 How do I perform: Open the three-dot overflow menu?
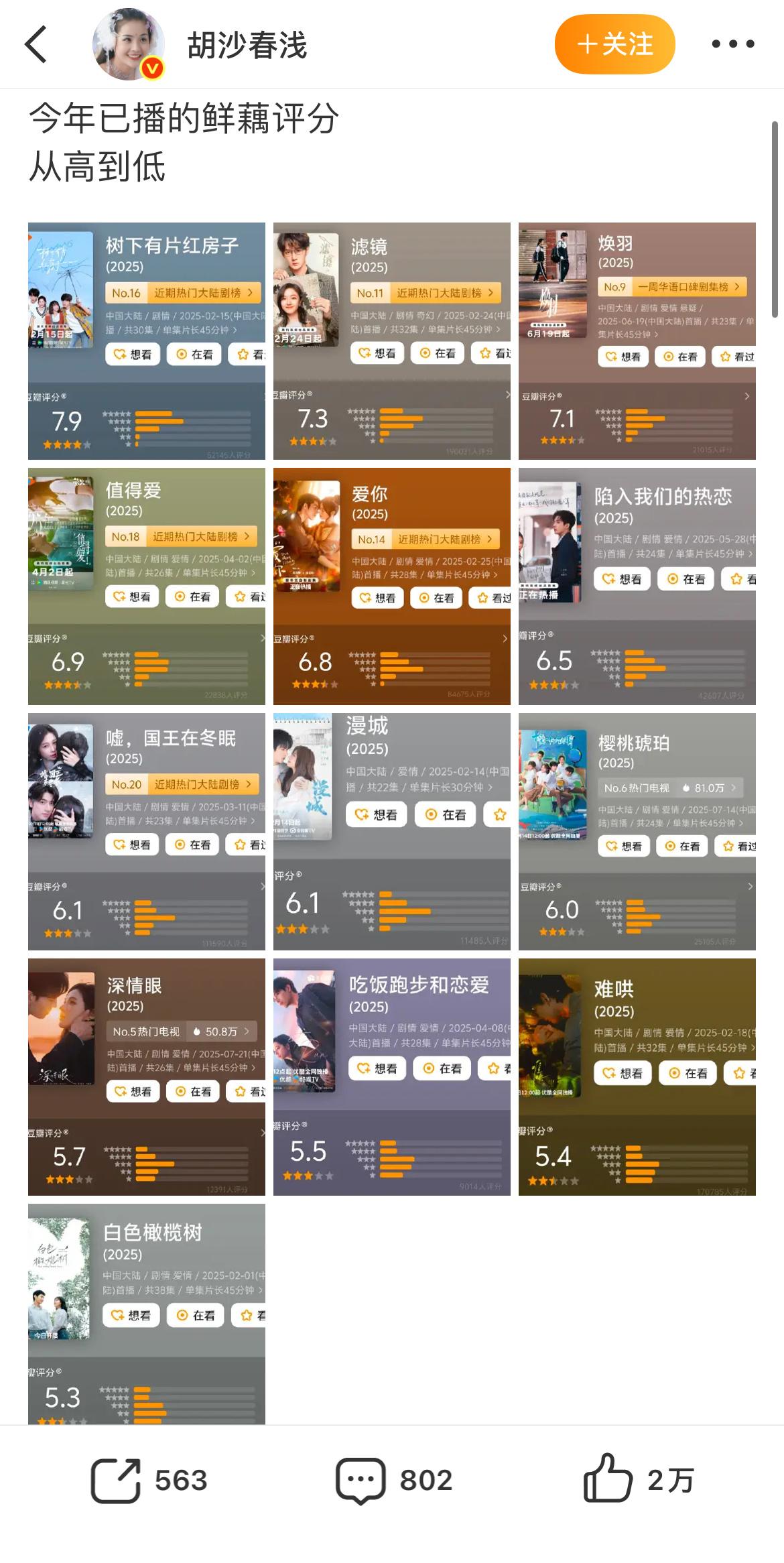click(x=732, y=44)
